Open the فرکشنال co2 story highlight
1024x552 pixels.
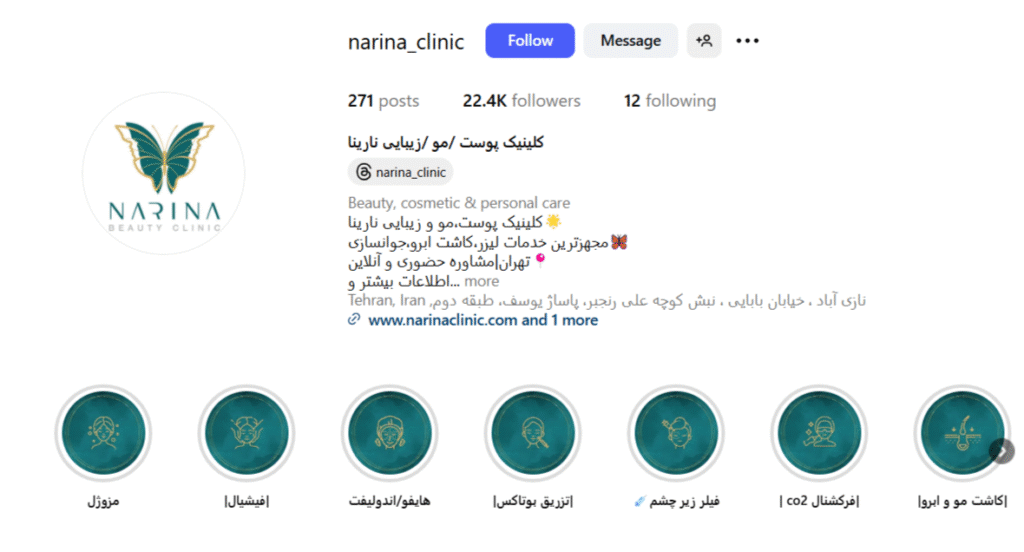point(820,434)
